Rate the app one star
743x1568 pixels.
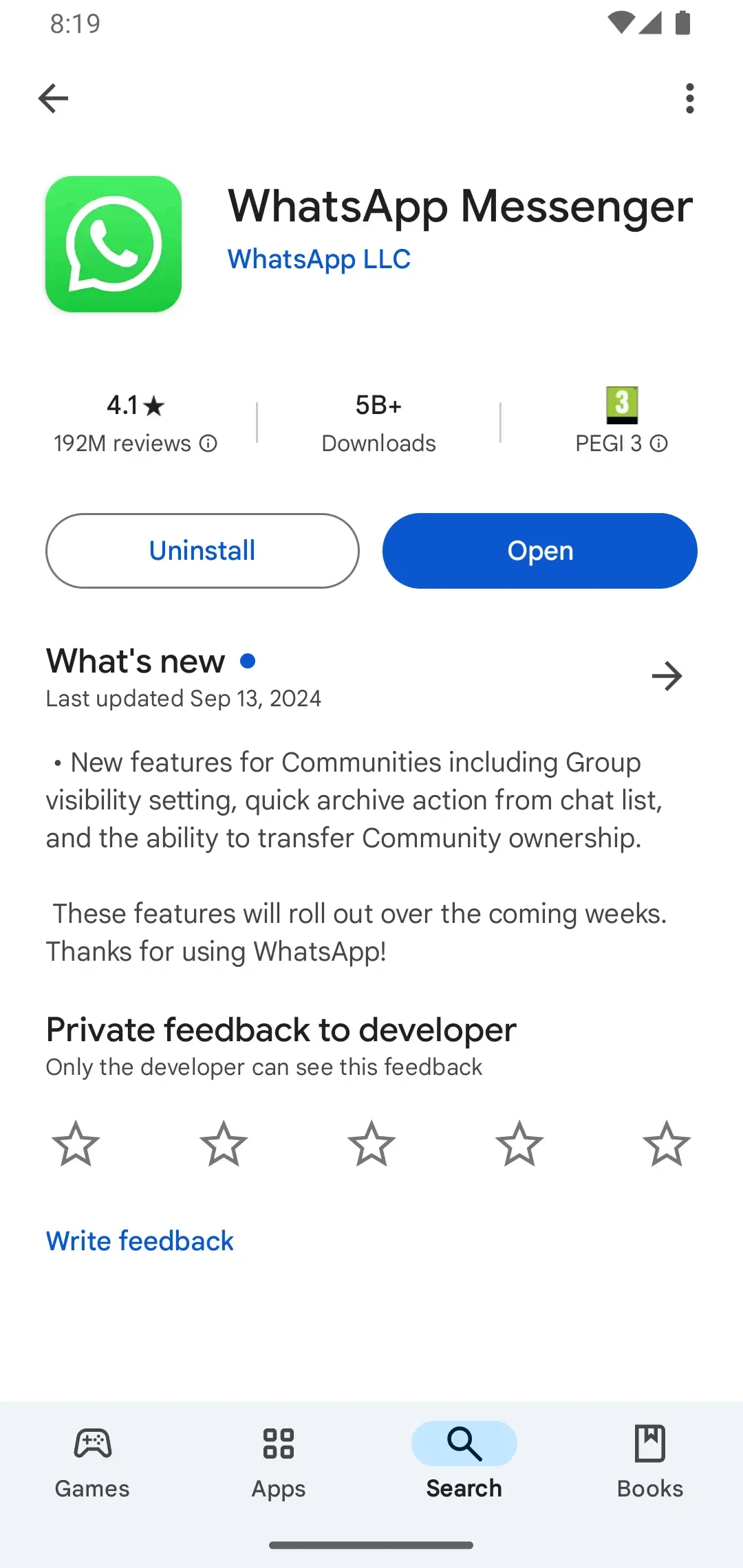coord(76,1144)
